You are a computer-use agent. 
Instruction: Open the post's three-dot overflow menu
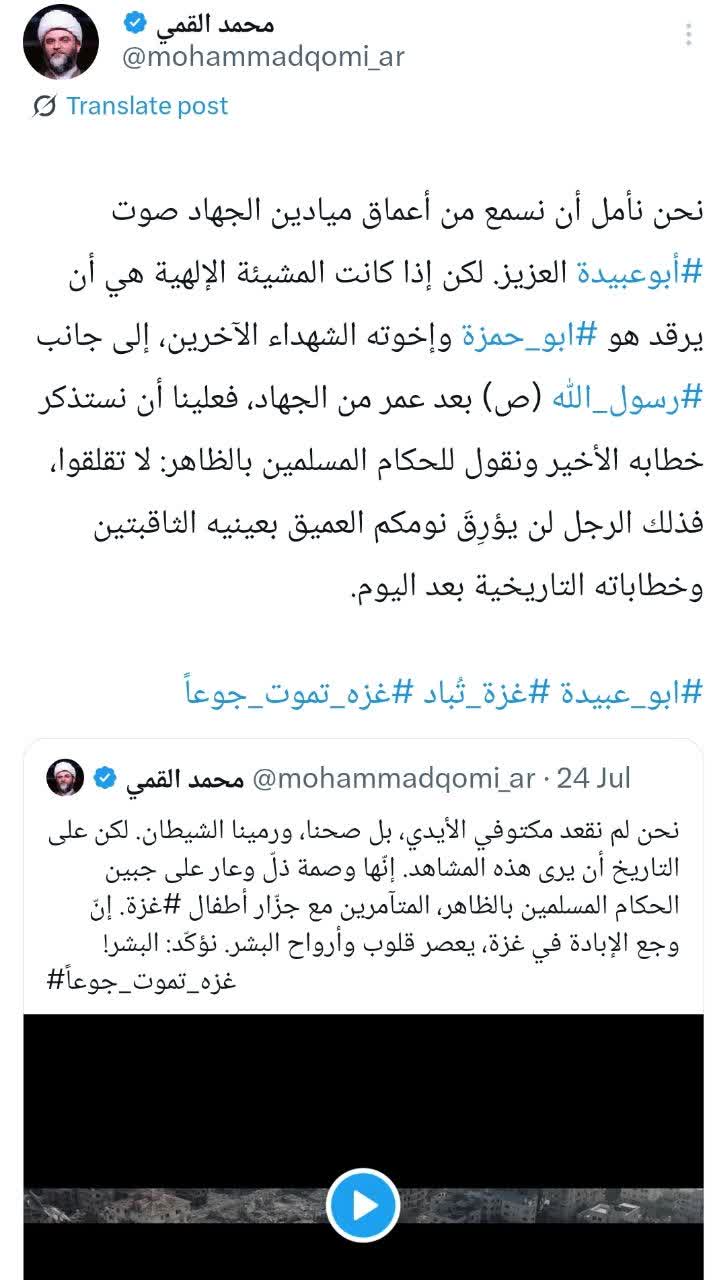688,35
